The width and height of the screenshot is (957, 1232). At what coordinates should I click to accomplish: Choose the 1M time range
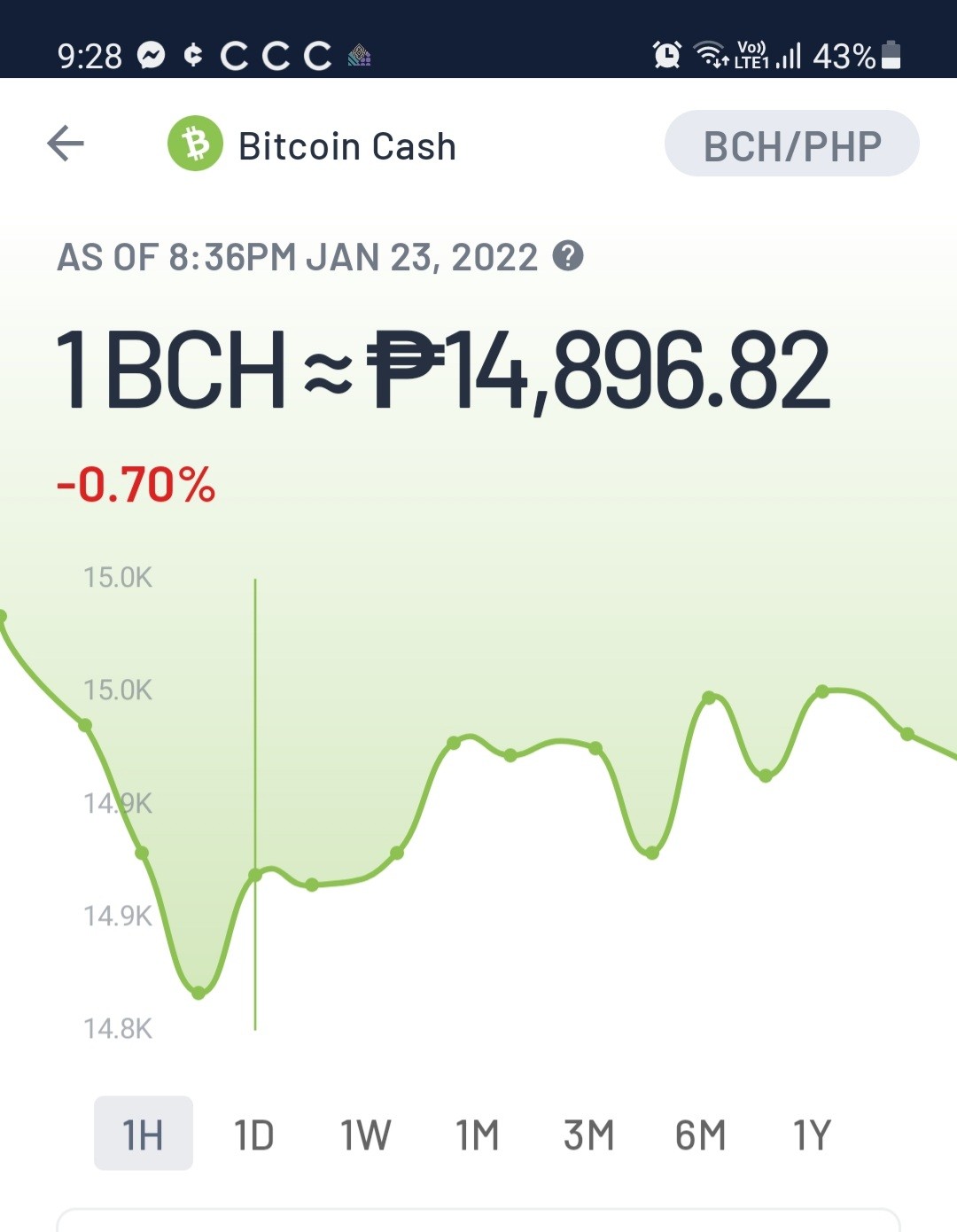click(478, 1135)
